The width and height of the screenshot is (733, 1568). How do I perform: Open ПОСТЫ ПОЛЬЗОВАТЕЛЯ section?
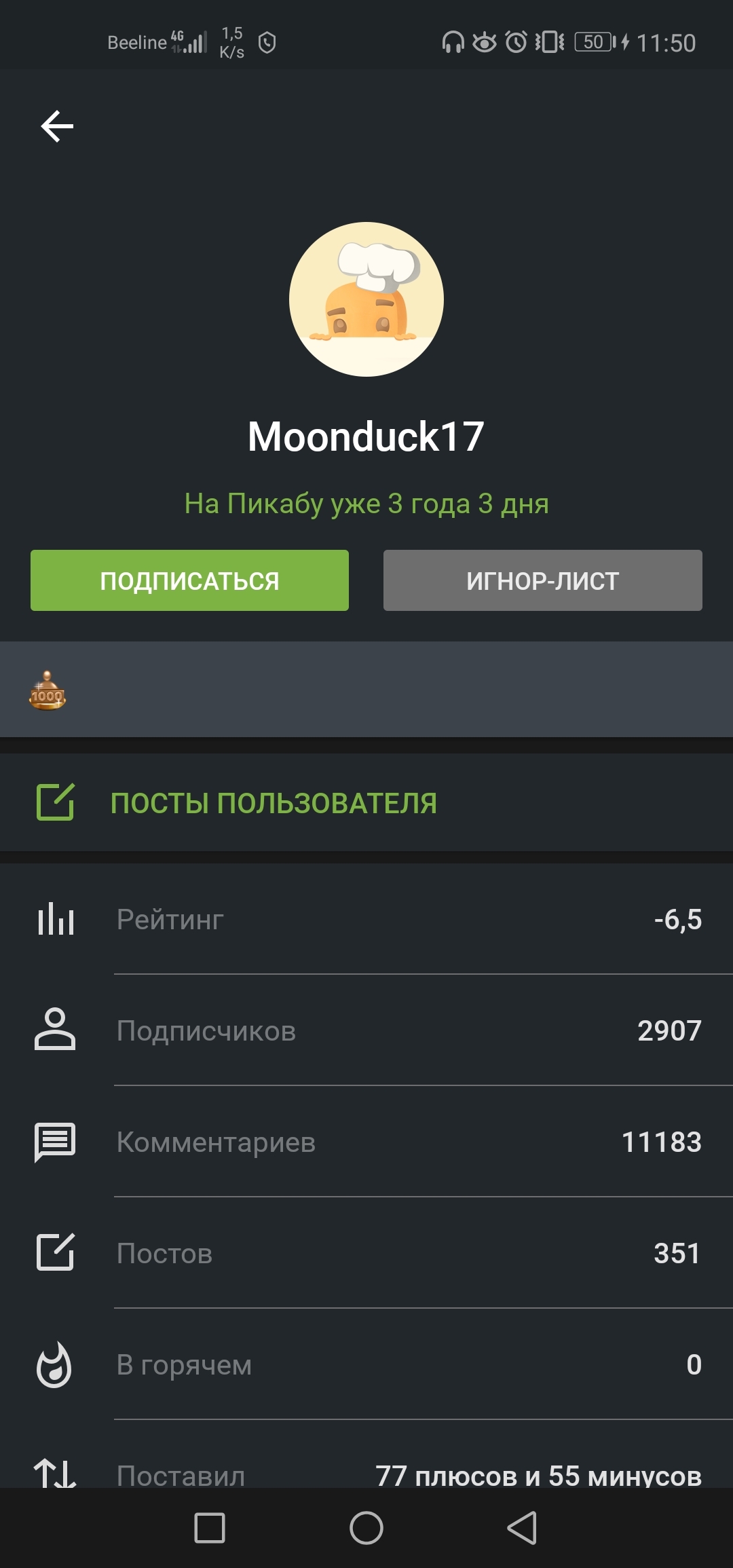(273, 803)
